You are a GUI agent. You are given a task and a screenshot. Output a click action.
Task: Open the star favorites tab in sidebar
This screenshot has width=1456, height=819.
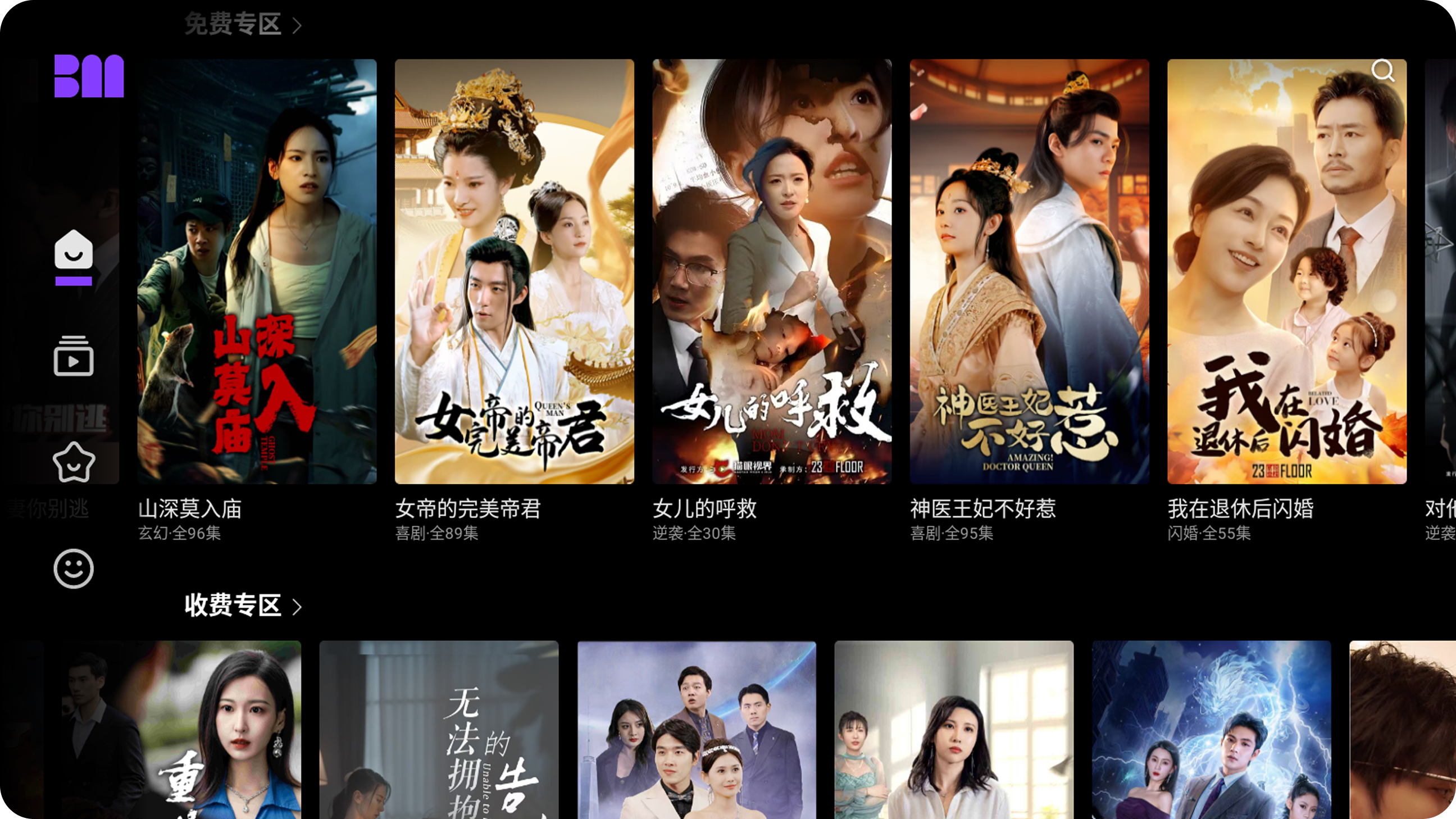(x=74, y=462)
